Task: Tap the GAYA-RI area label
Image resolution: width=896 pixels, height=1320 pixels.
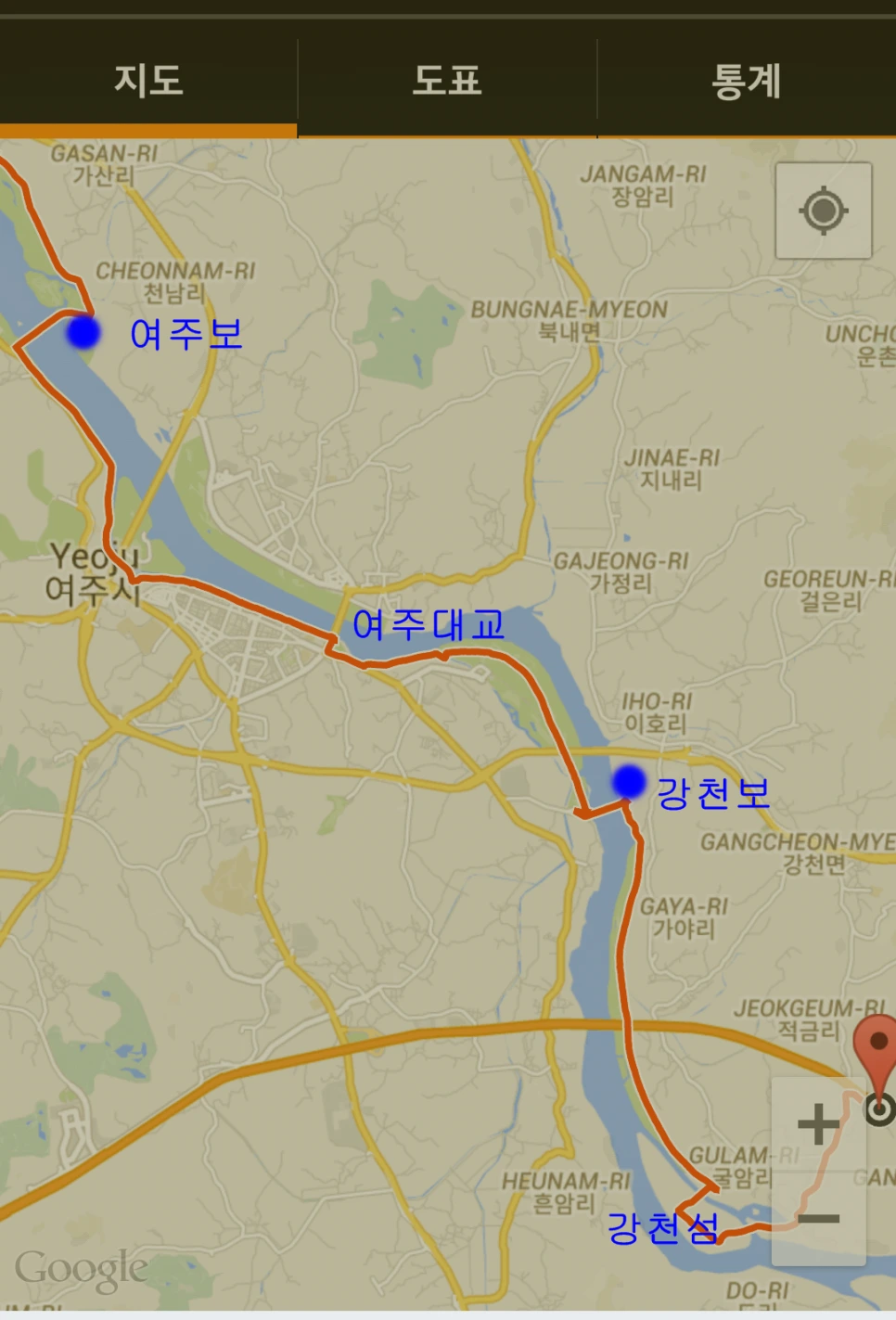Action: point(685,915)
